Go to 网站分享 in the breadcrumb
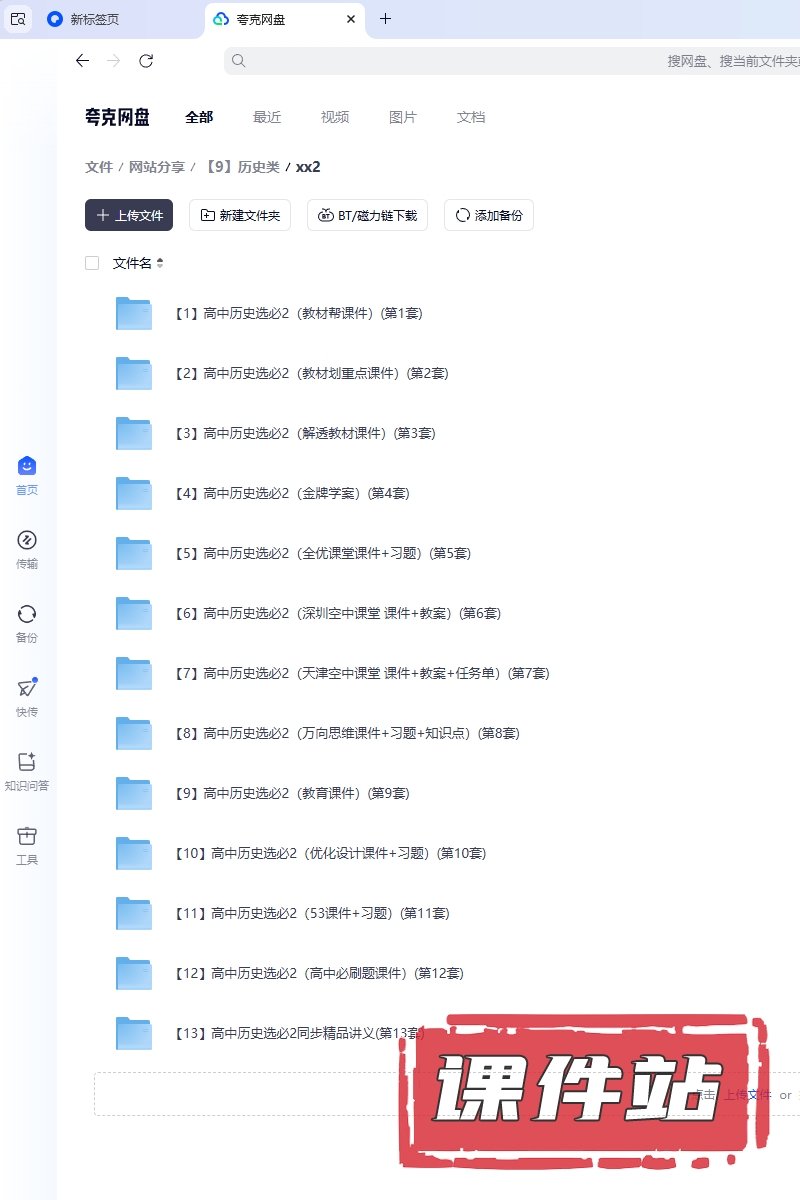 (157, 167)
